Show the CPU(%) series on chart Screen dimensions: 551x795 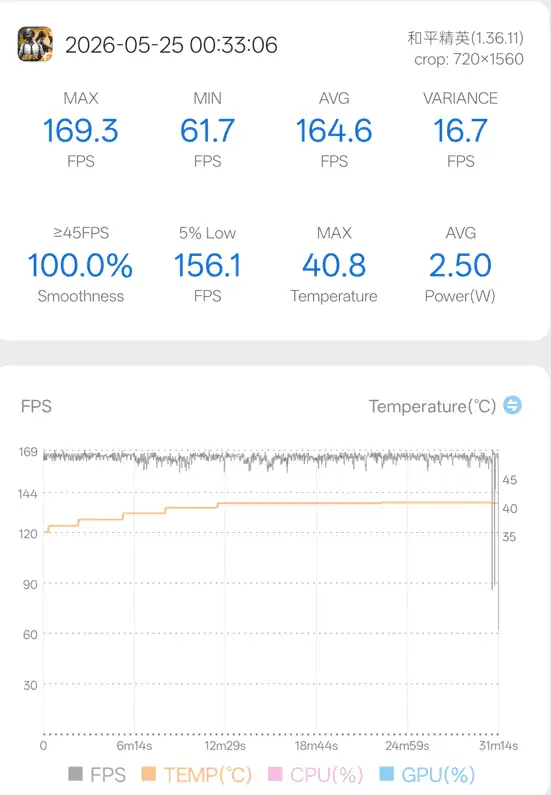point(315,774)
